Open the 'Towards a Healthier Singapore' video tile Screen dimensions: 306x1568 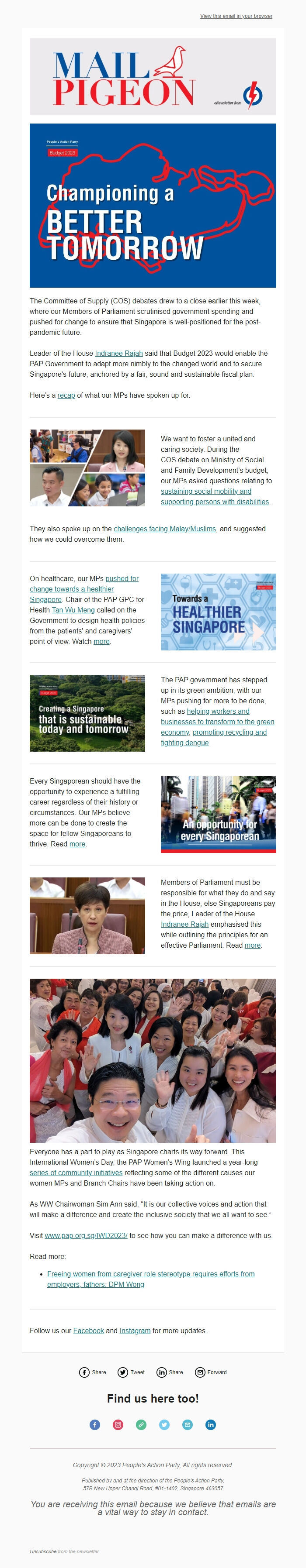(x=218, y=612)
